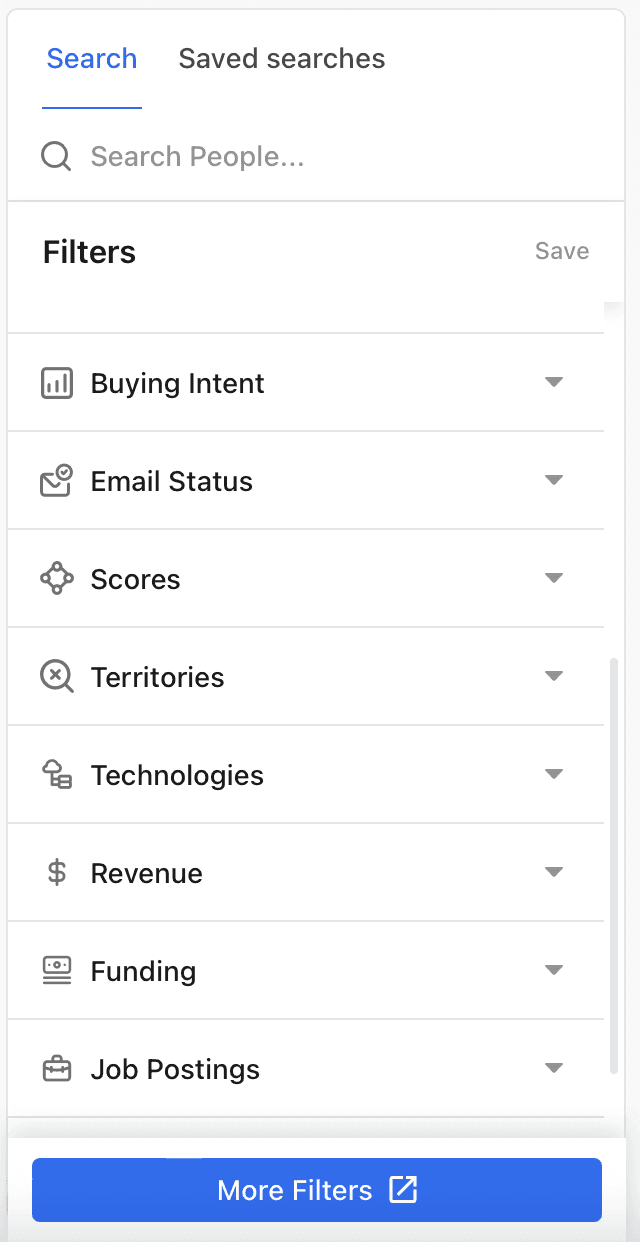
Task: Expand the Buying Intent filter
Action: [x=305, y=383]
